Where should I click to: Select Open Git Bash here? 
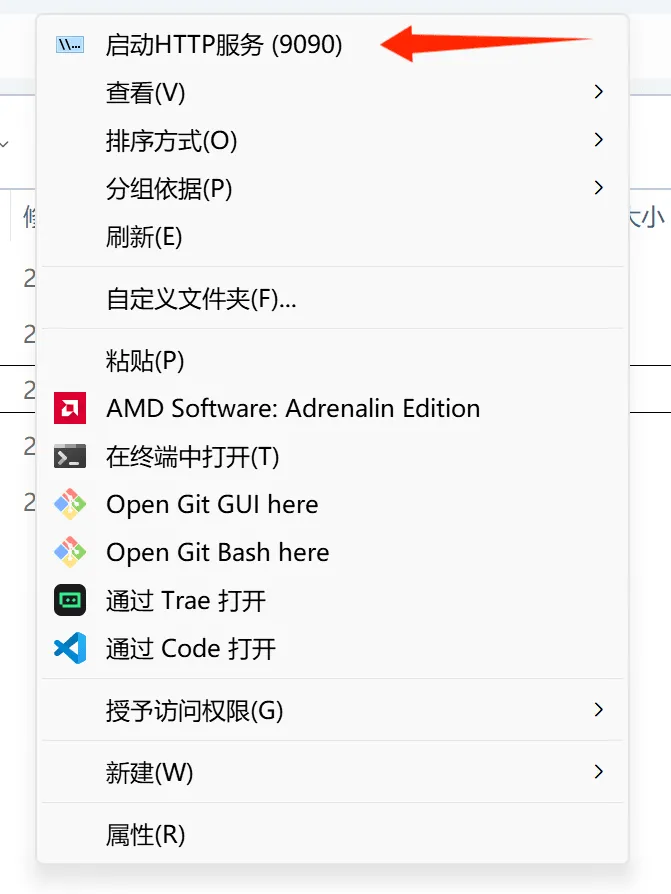coord(217,553)
